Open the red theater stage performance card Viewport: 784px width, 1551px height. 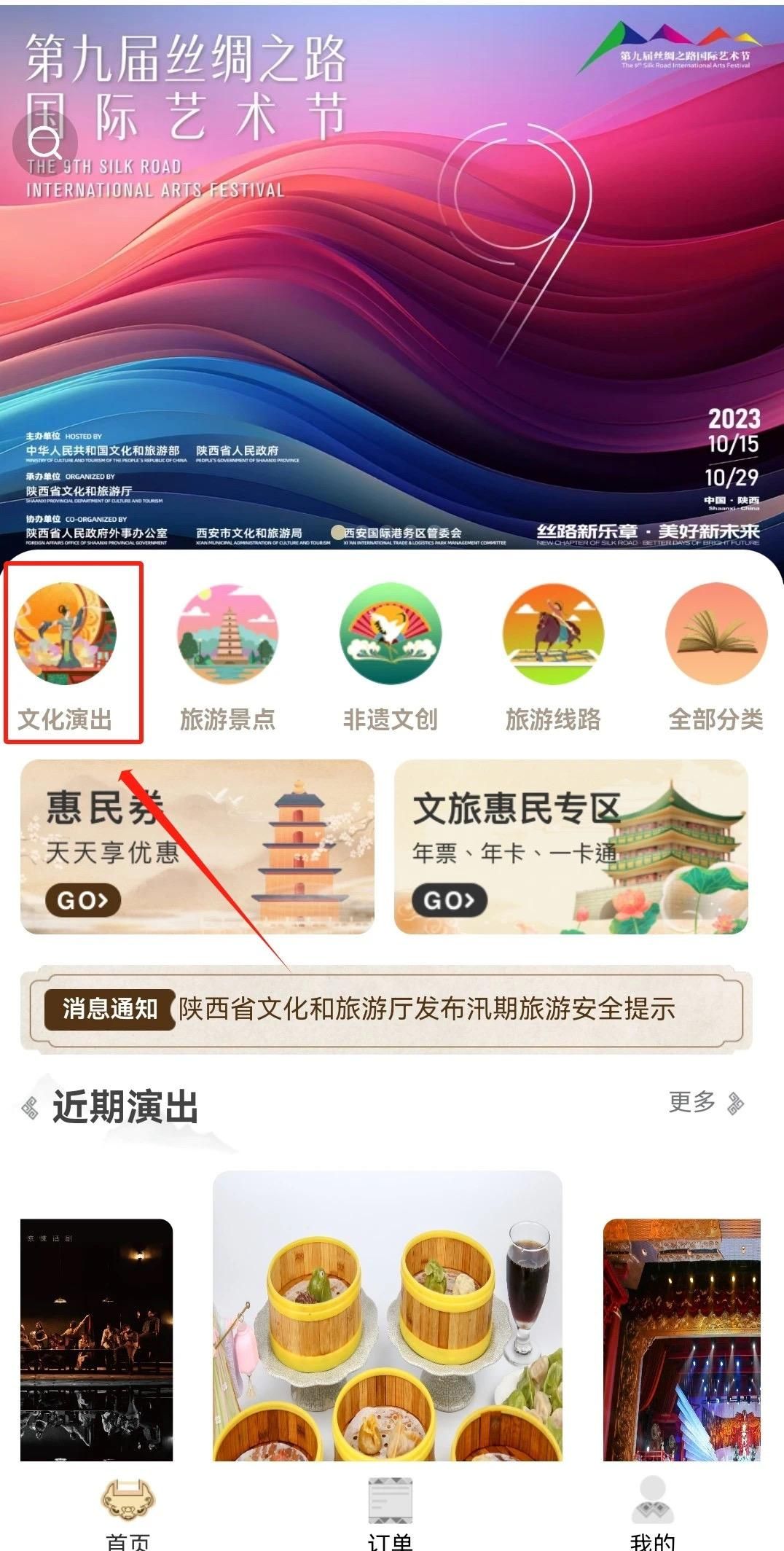681,1340
